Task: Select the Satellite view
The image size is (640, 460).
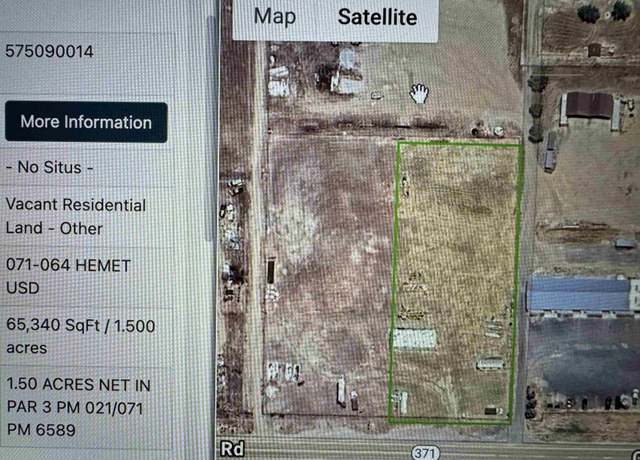Action: 377,17
